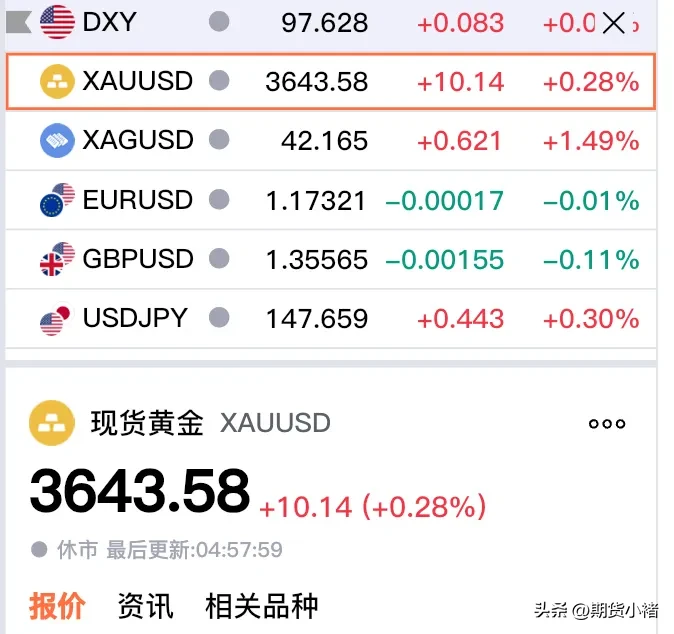Viewport: 674px width, 634px height.
Task: Open the XAGUSD silver quote
Action: click(x=138, y=140)
